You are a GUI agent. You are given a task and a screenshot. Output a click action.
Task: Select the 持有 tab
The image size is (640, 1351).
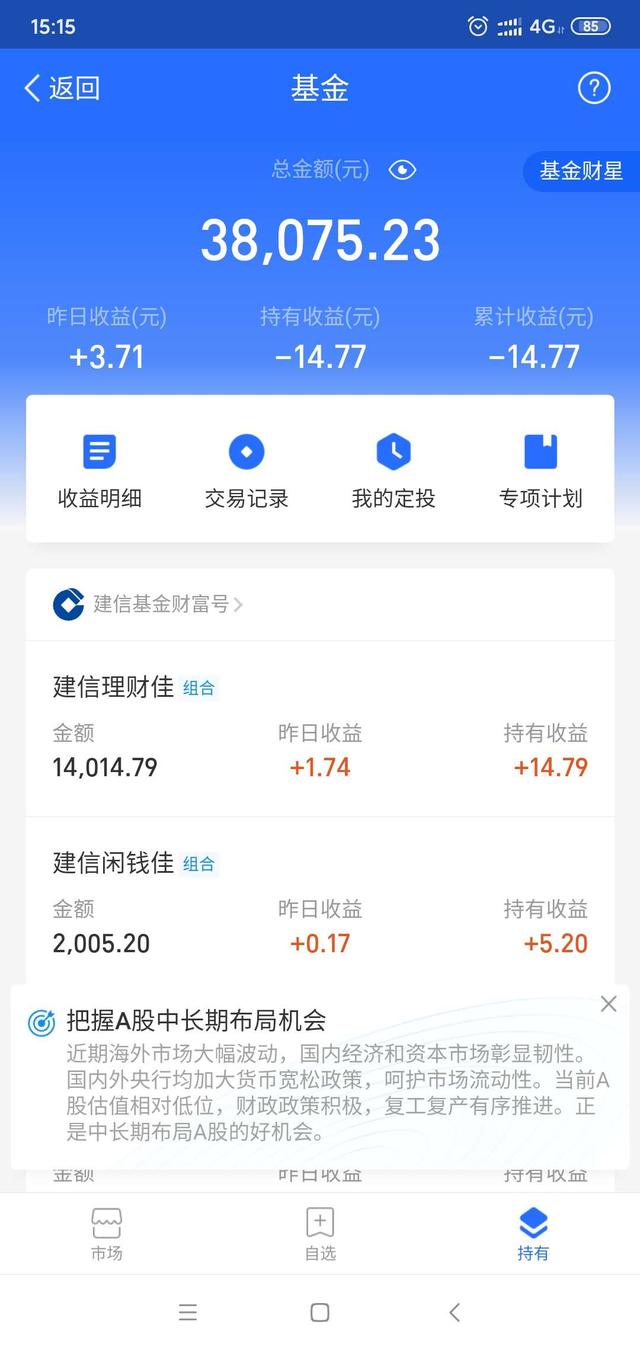[533, 1233]
